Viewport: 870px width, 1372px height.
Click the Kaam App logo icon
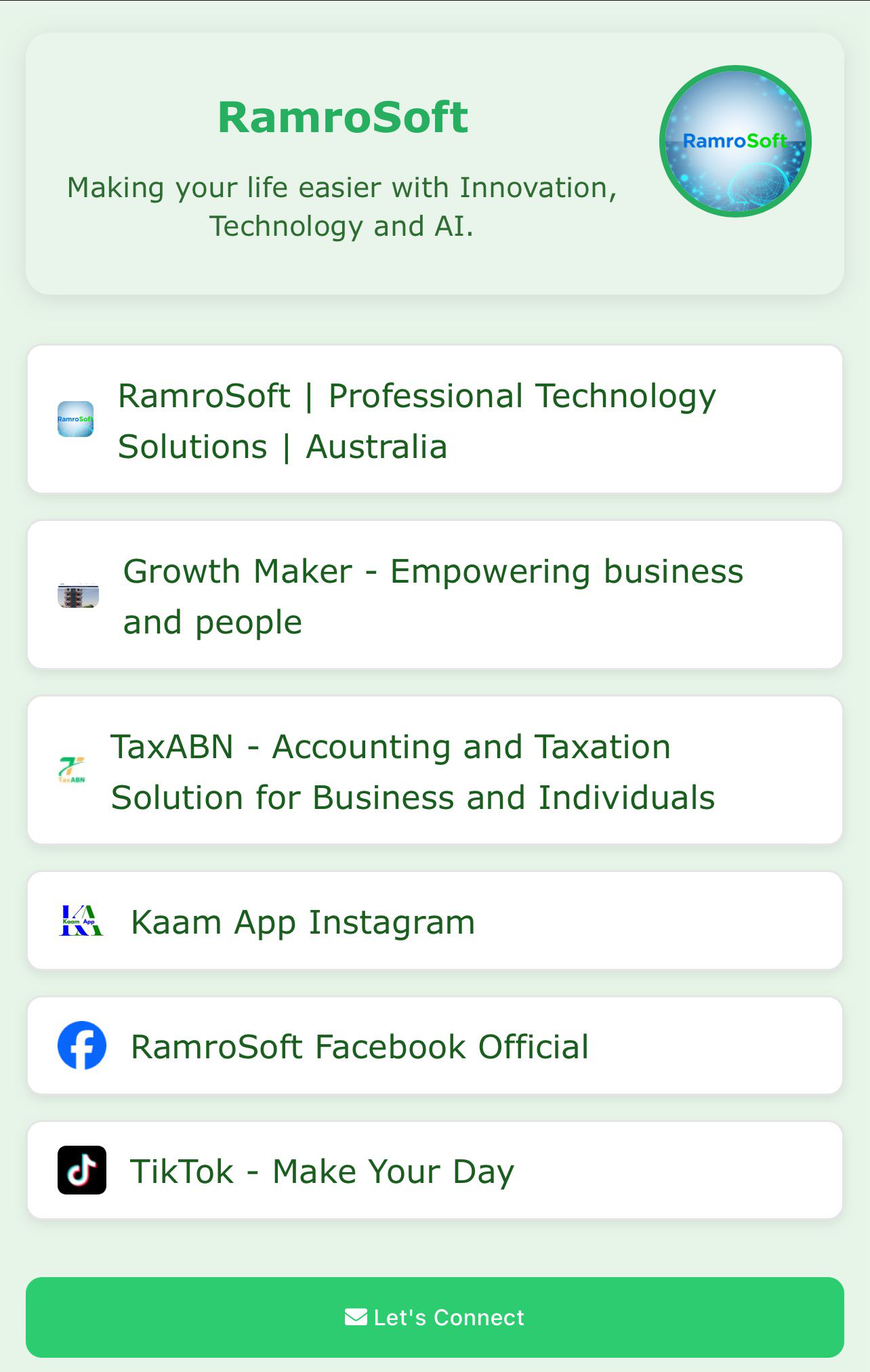click(x=81, y=920)
